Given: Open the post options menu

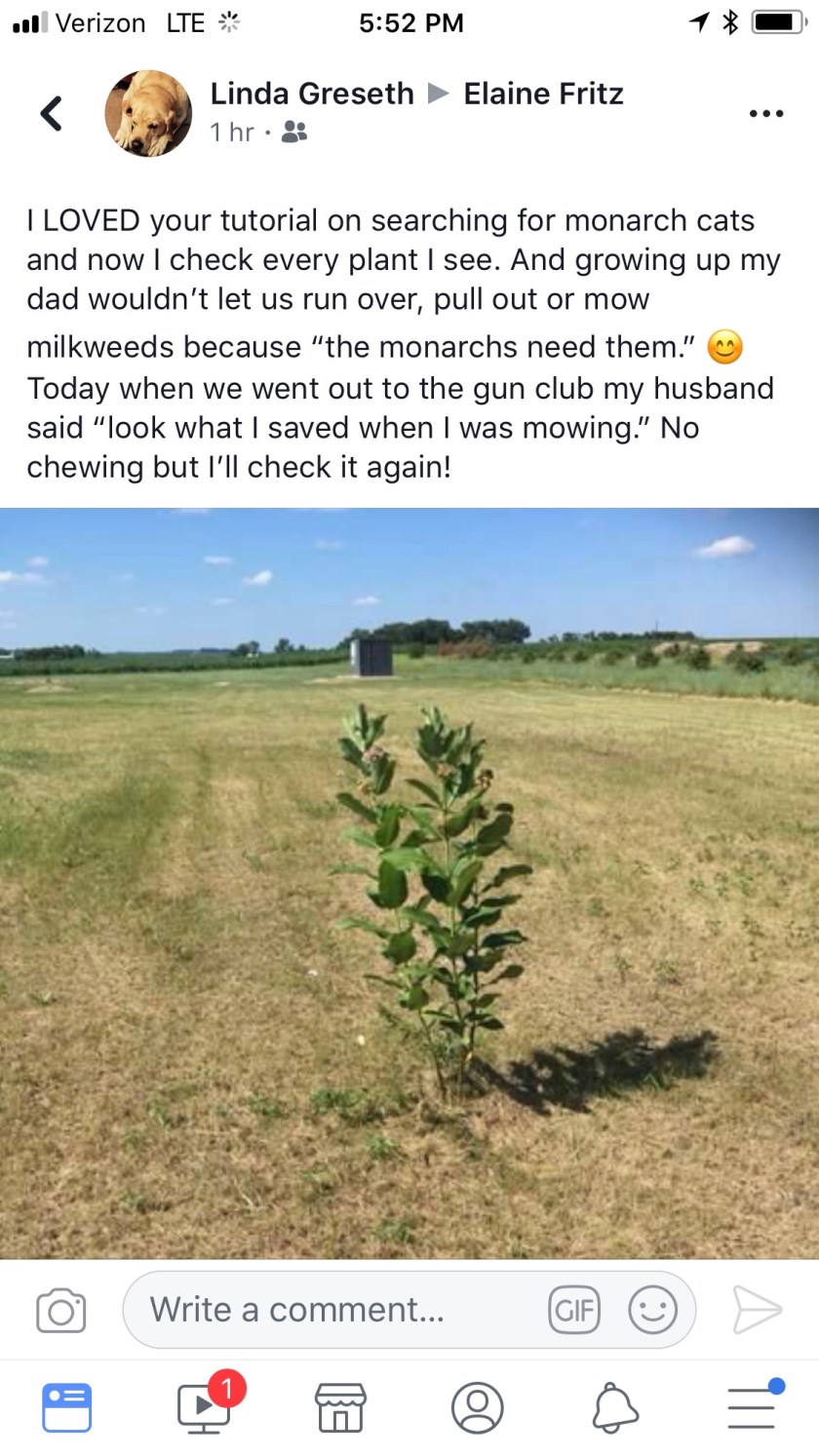Looking at the screenshot, I should coord(765,114).
